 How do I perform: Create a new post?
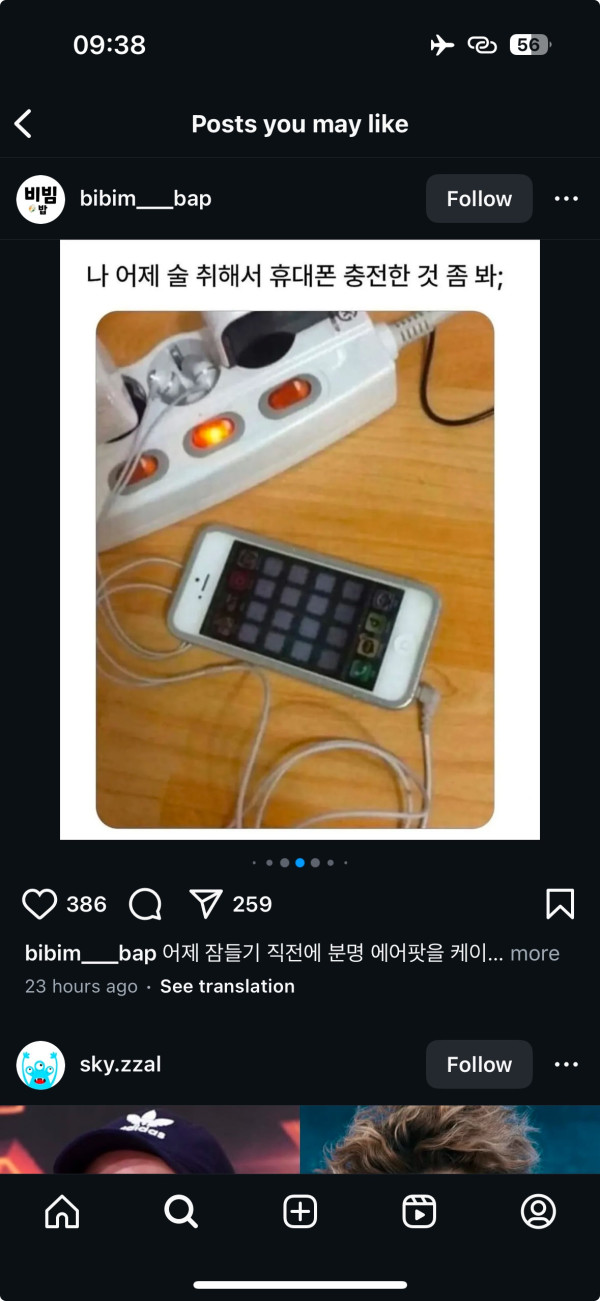tap(300, 1212)
